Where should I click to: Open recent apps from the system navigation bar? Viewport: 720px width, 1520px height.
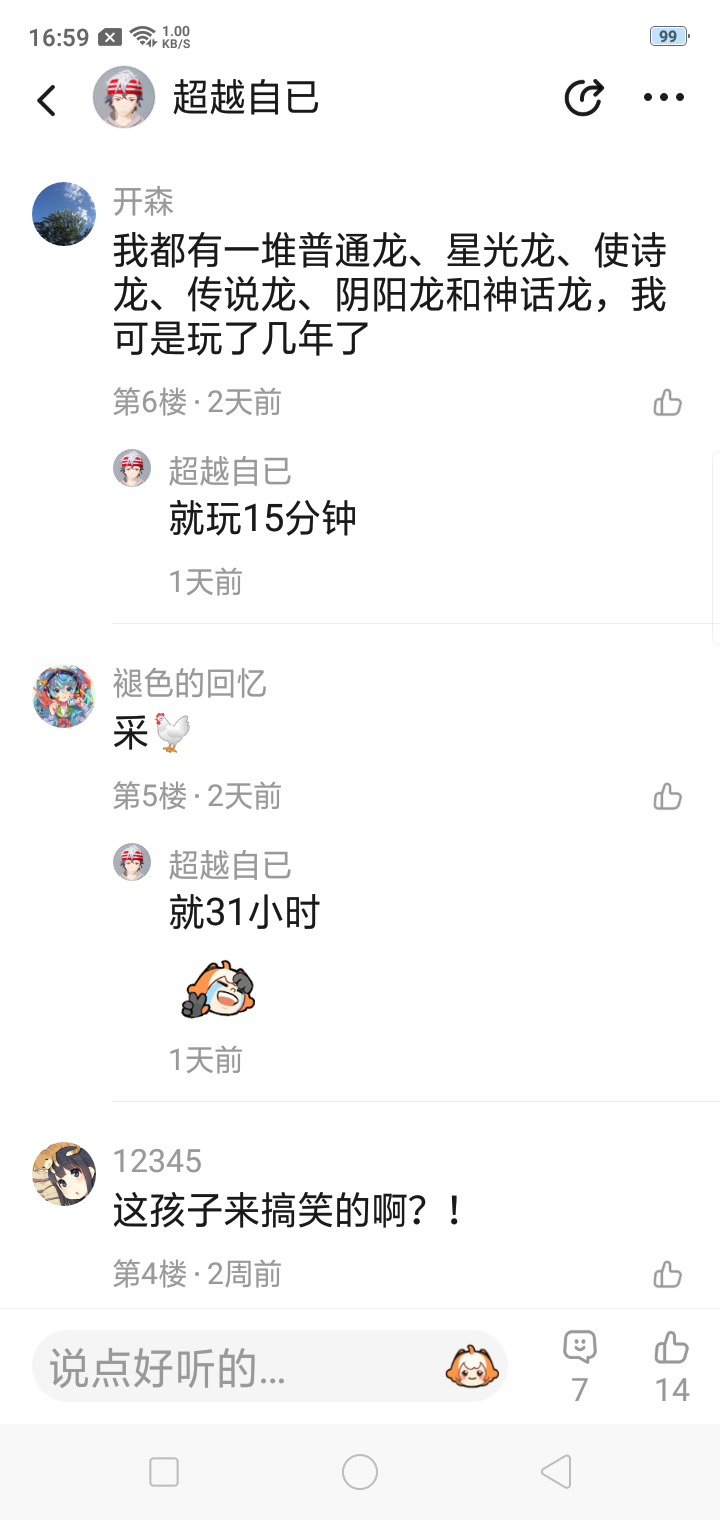164,1472
